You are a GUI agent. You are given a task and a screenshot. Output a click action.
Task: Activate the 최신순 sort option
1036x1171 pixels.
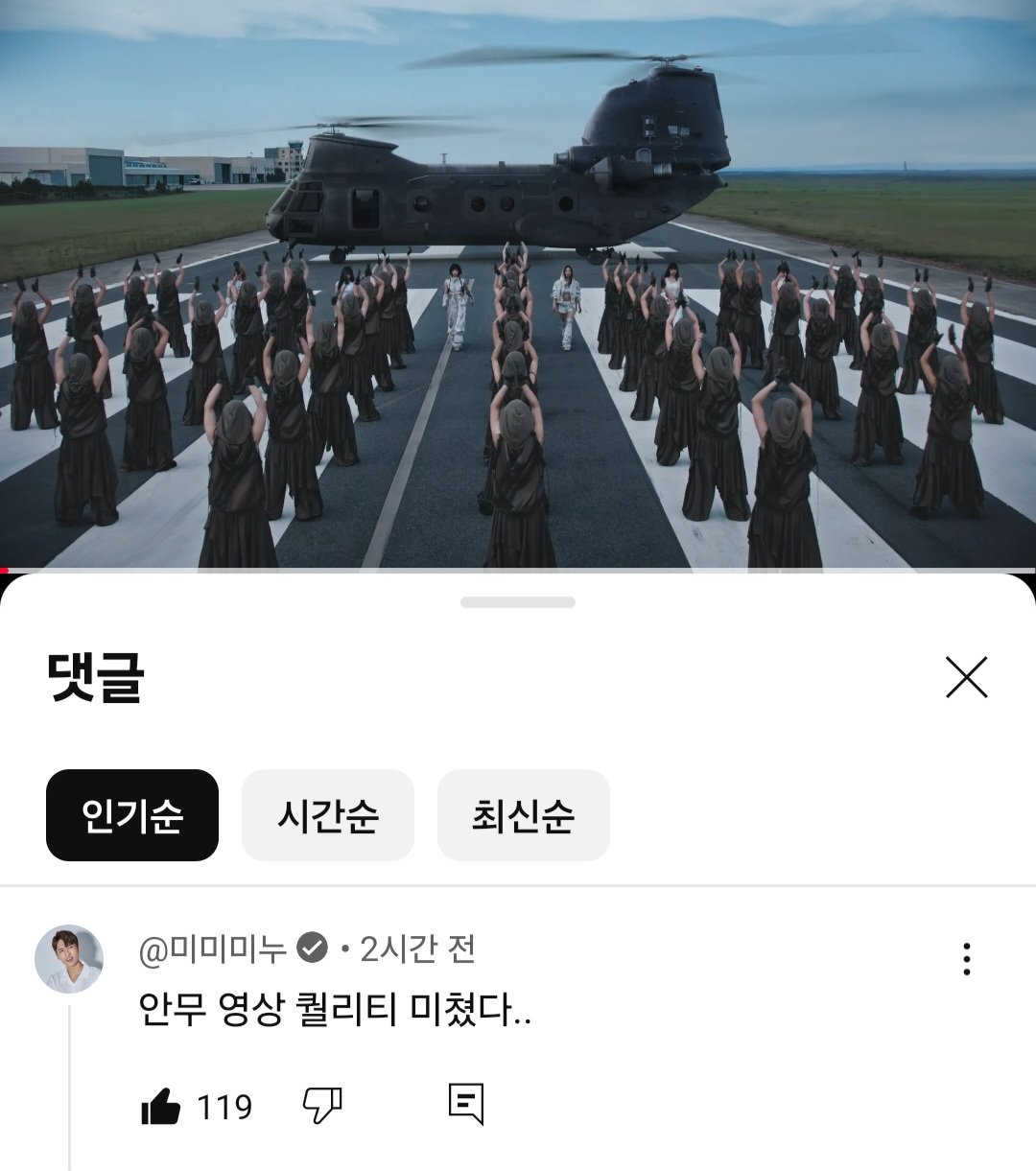coord(523,816)
